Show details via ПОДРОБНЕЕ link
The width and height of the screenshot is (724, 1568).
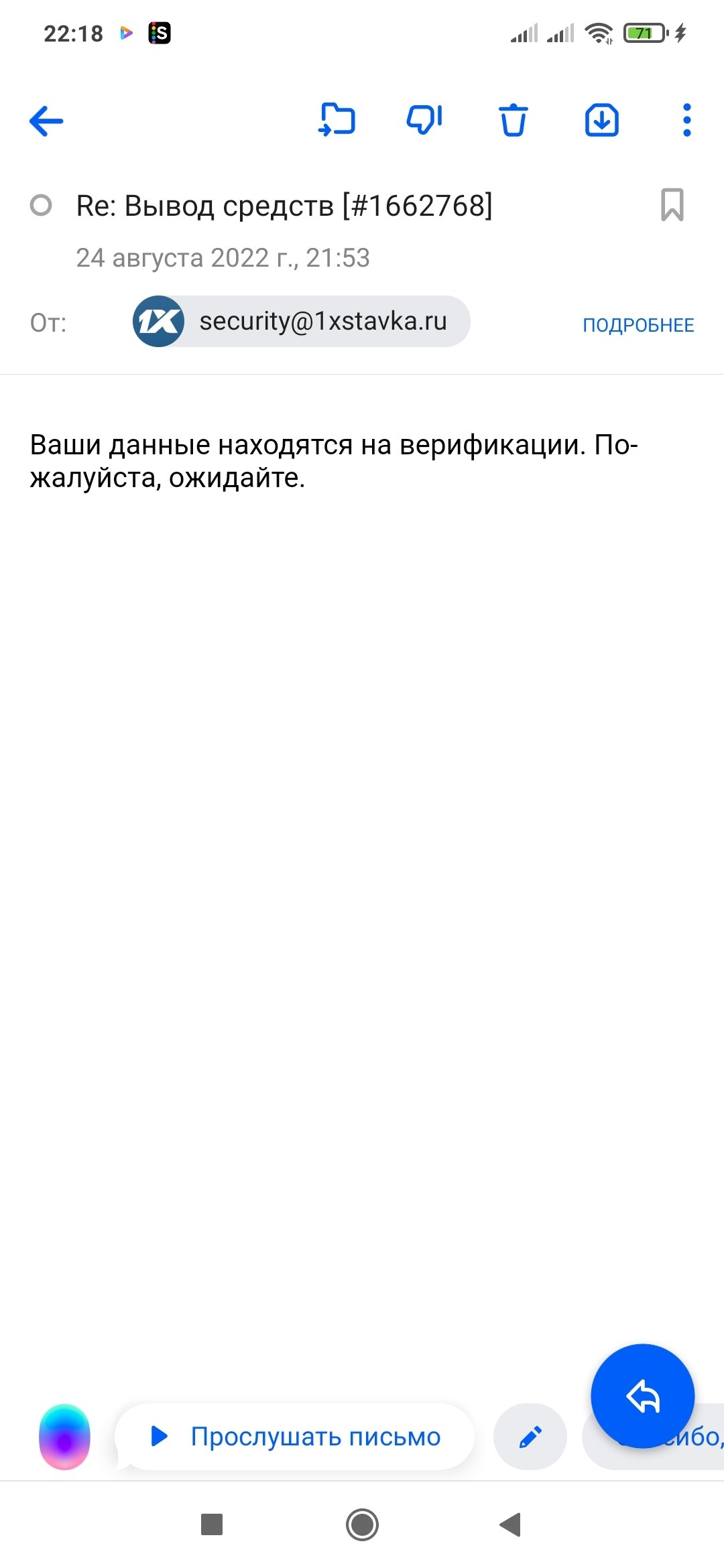click(x=638, y=325)
